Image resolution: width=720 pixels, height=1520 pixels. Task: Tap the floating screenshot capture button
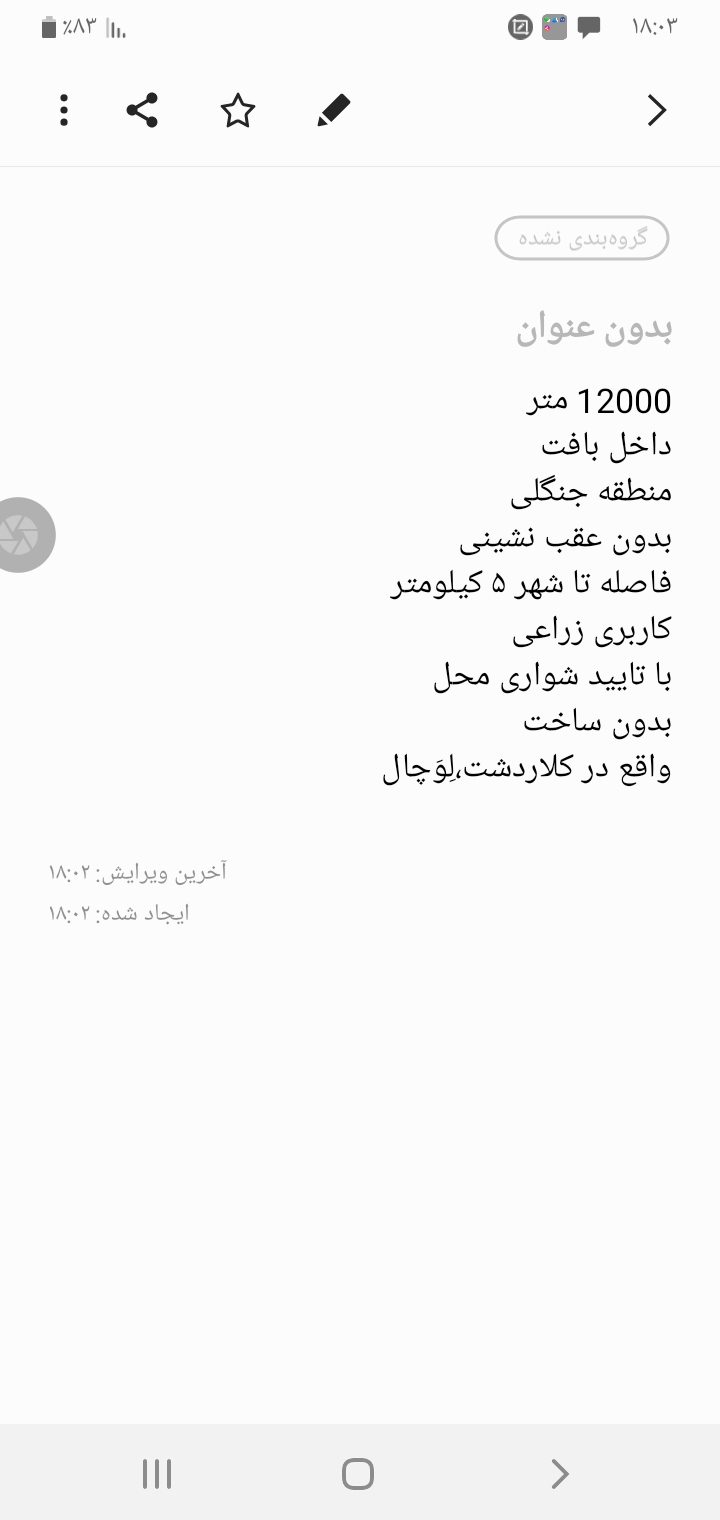coord(20,535)
